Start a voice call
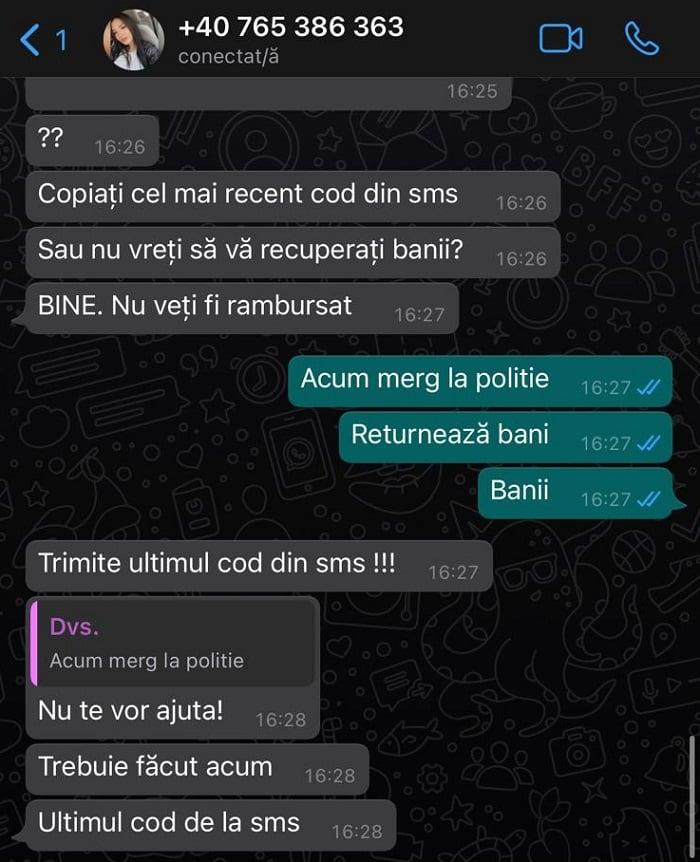The image size is (700, 862). coord(642,39)
